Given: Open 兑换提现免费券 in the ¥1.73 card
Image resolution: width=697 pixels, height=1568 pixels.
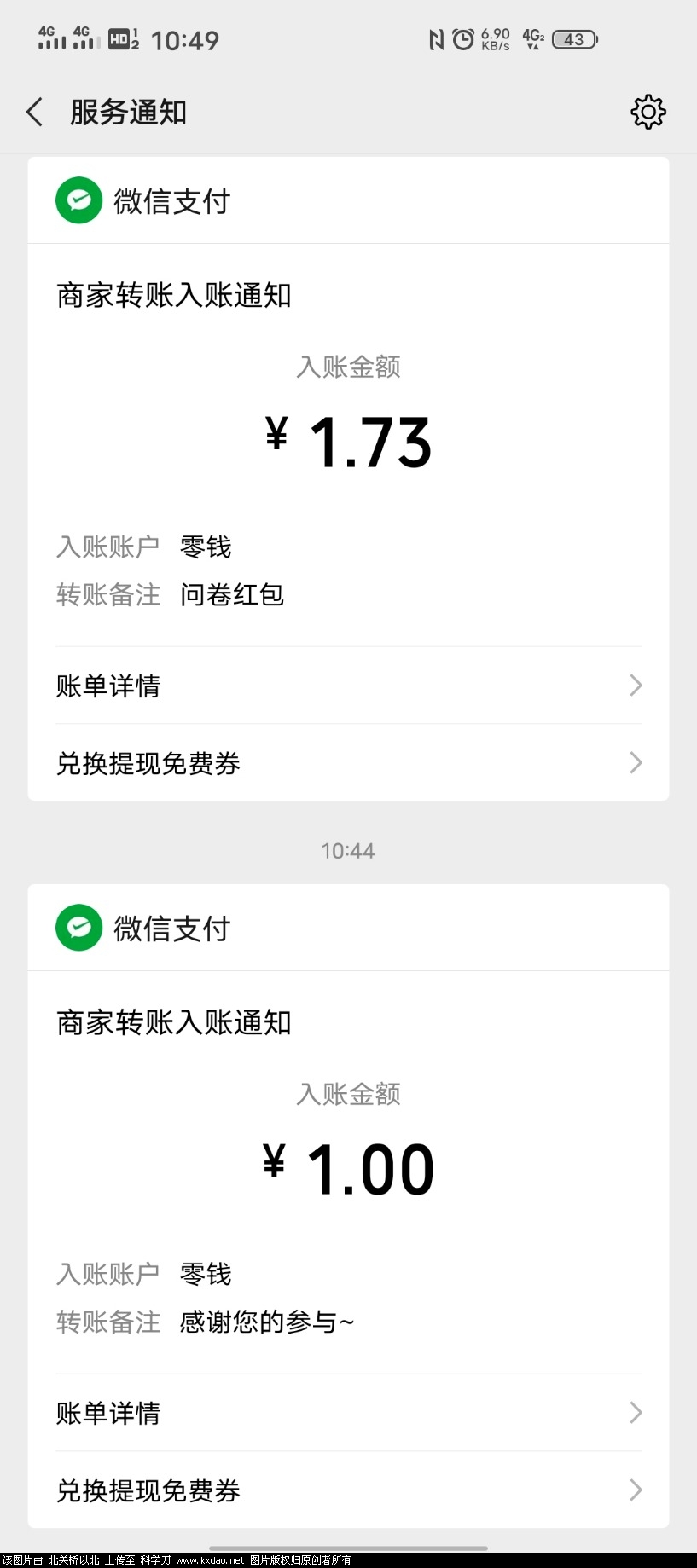Looking at the screenshot, I should (x=348, y=763).
